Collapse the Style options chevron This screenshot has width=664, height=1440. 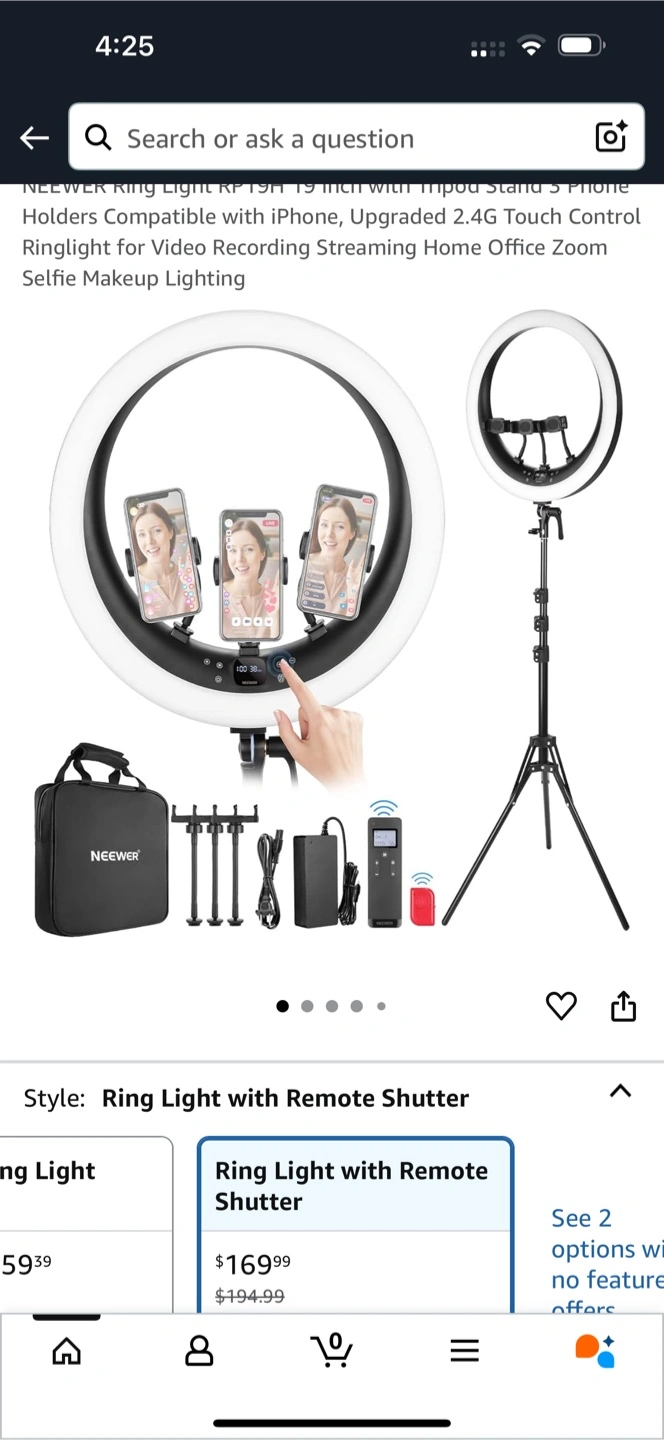(620, 1091)
